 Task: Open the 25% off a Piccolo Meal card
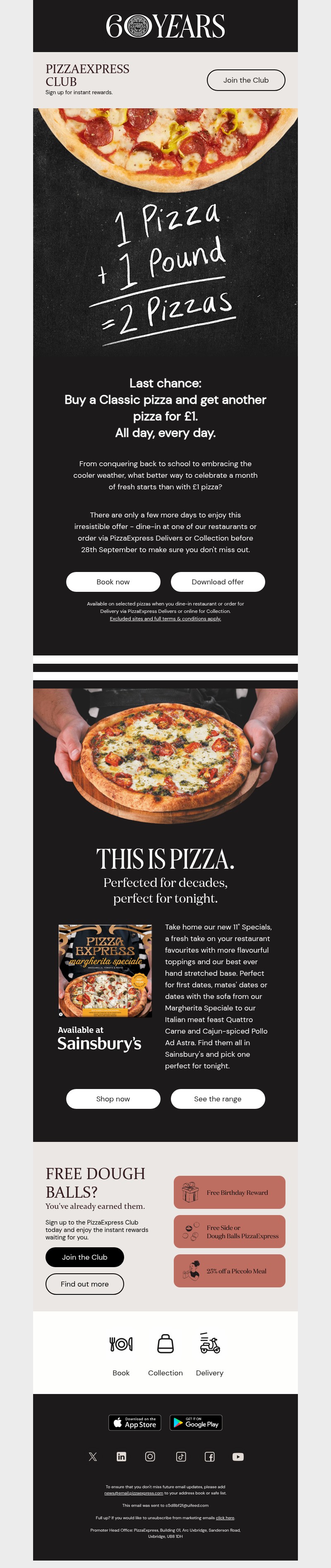pyautogui.click(x=229, y=1271)
